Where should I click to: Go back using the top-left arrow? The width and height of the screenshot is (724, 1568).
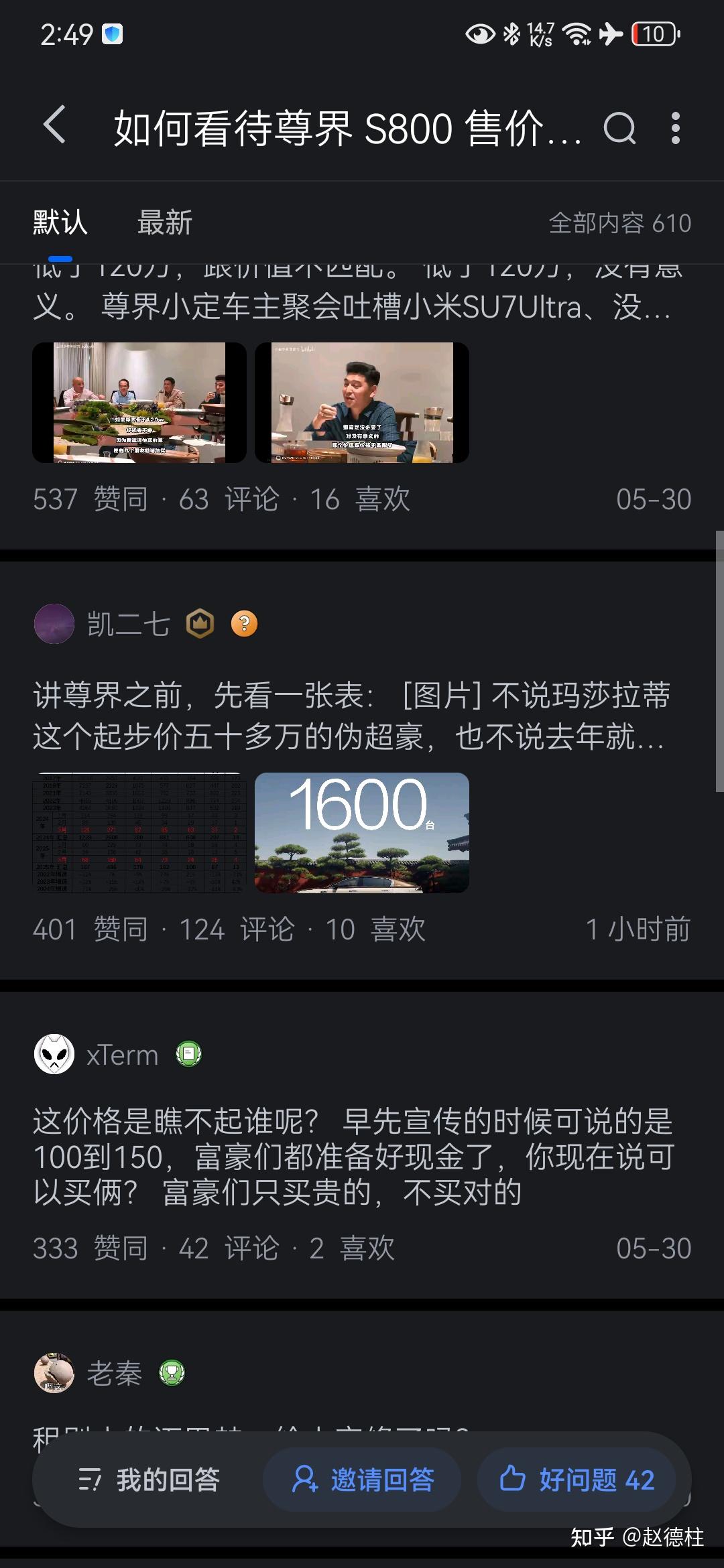pos(55,125)
